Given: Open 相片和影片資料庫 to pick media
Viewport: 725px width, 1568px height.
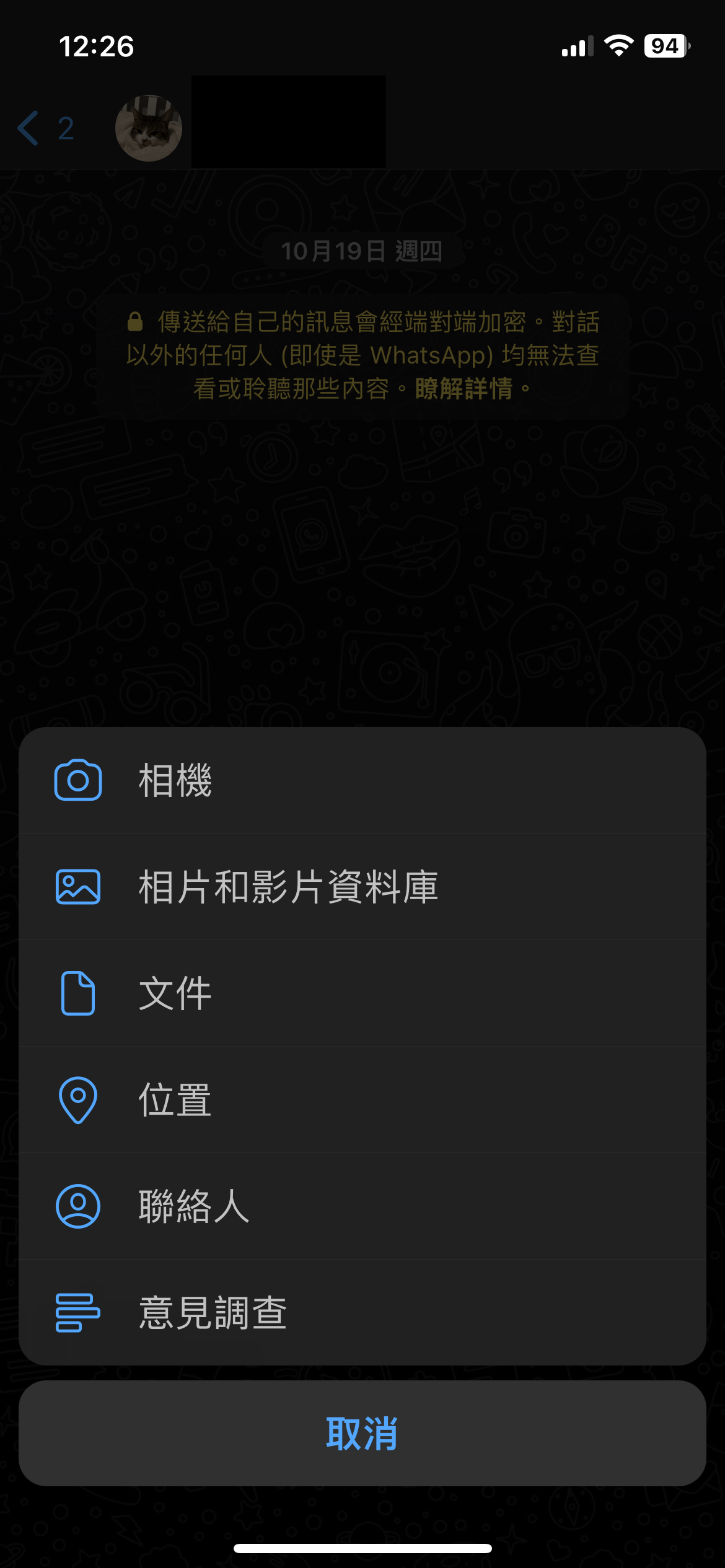Looking at the screenshot, I should (362, 887).
